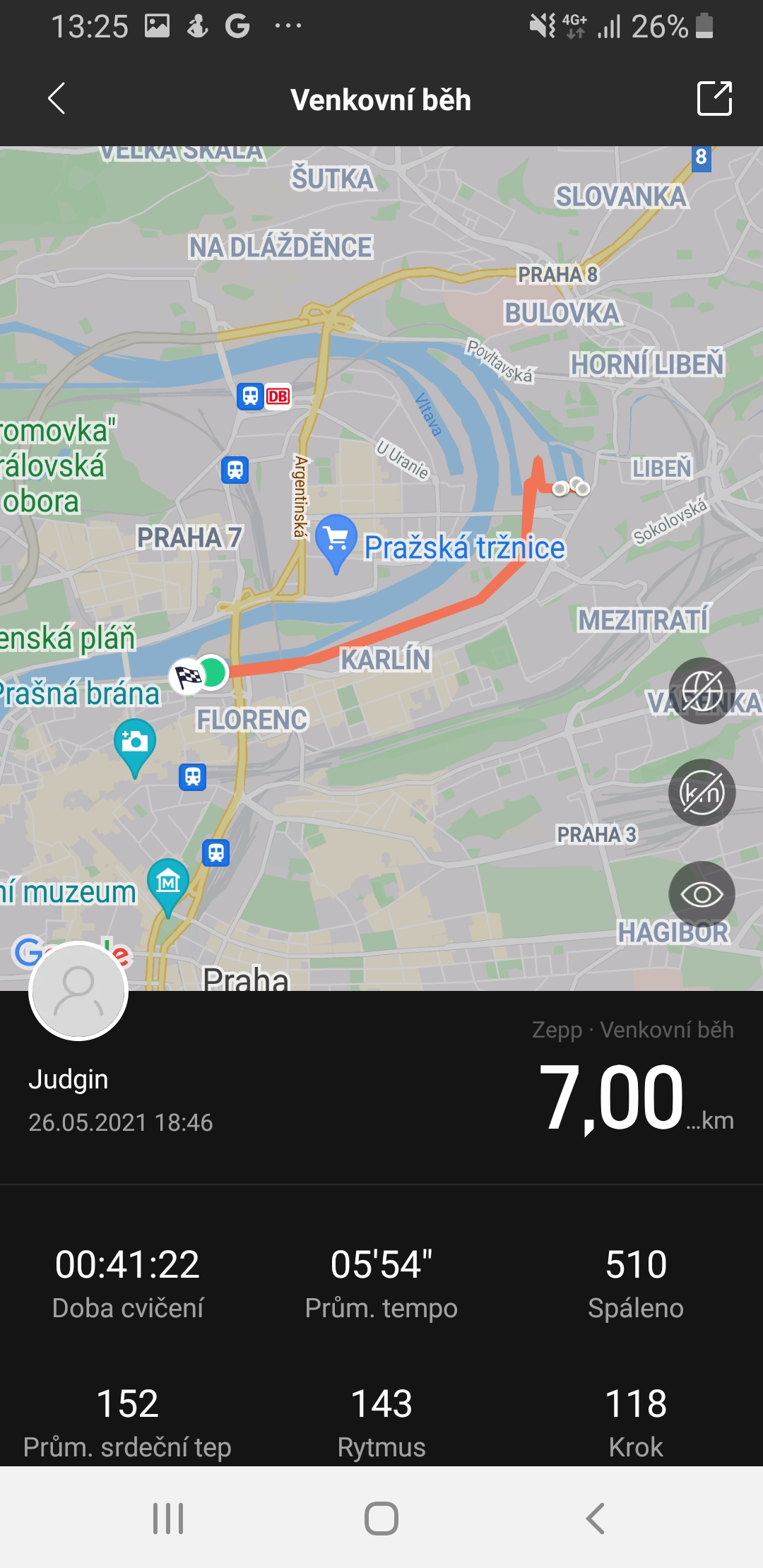Hide route details with the eye icon
Image resolution: width=763 pixels, height=1568 pixels.
point(702,894)
